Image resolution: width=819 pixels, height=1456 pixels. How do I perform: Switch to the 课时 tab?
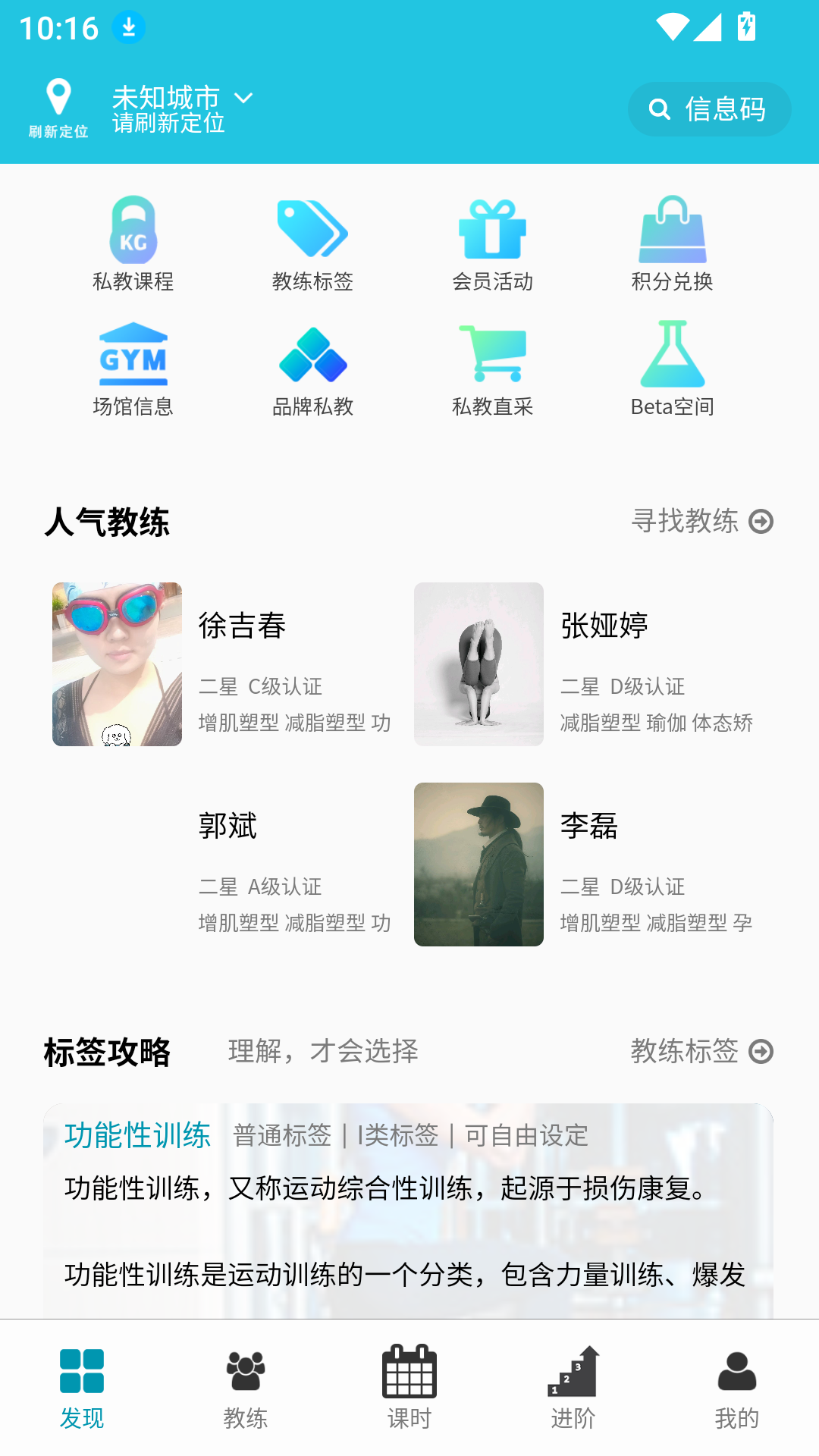tap(409, 1386)
